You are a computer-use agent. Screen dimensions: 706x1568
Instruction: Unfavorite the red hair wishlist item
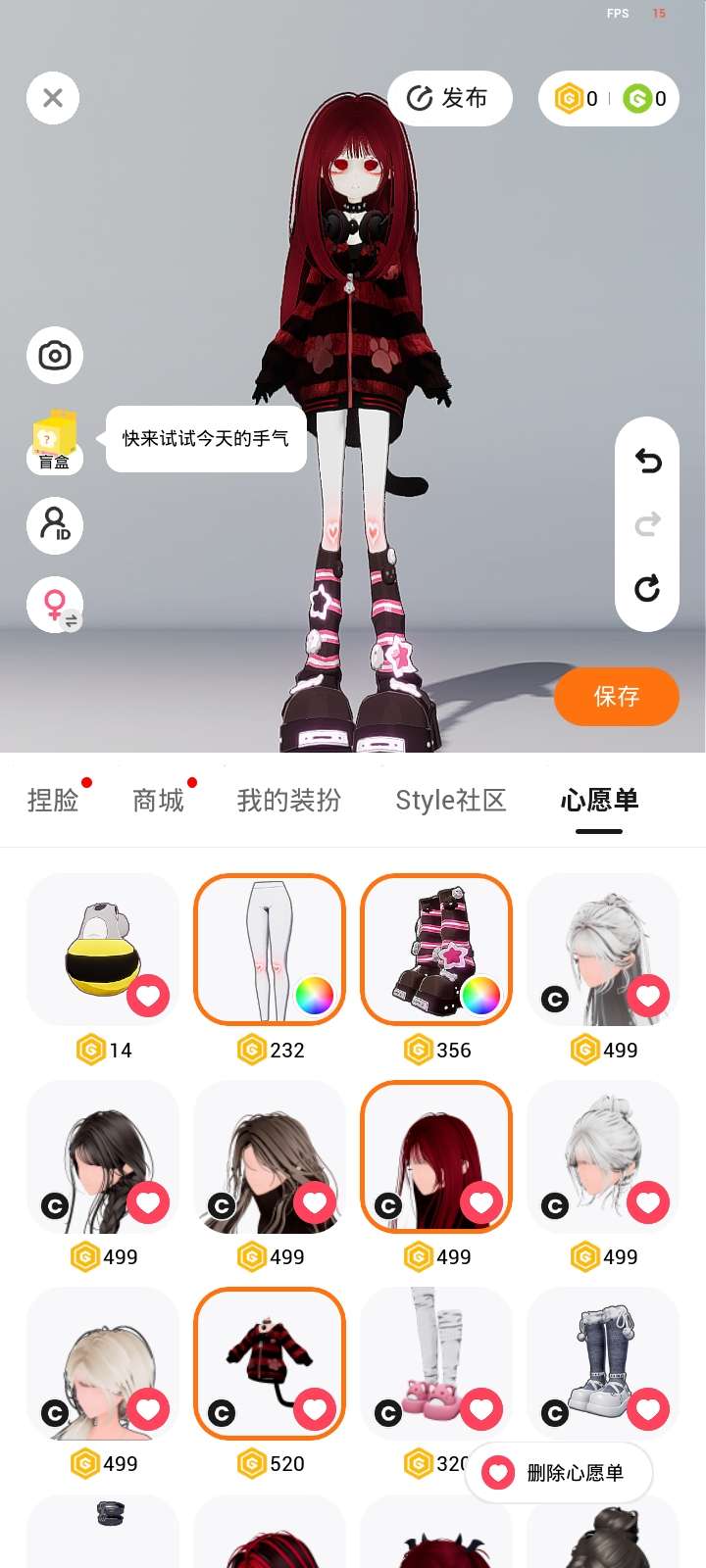pyautogui.click(x=481, y=1202)
